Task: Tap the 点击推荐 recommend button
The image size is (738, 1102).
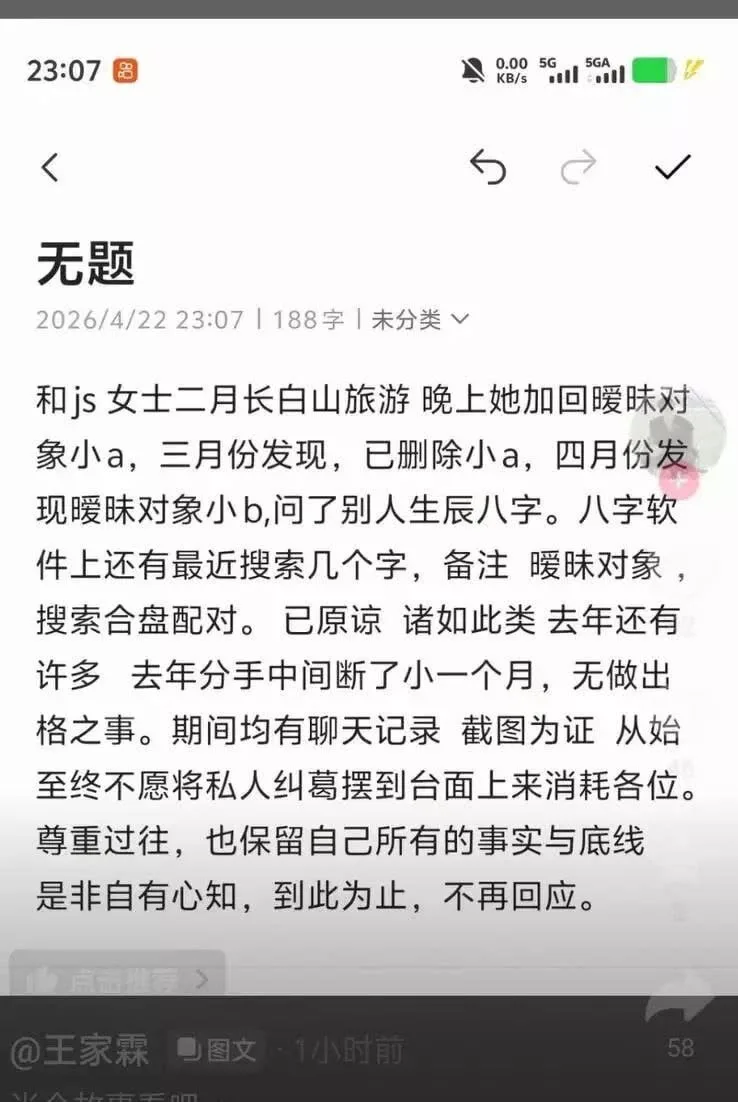Action: coord(117,979)
